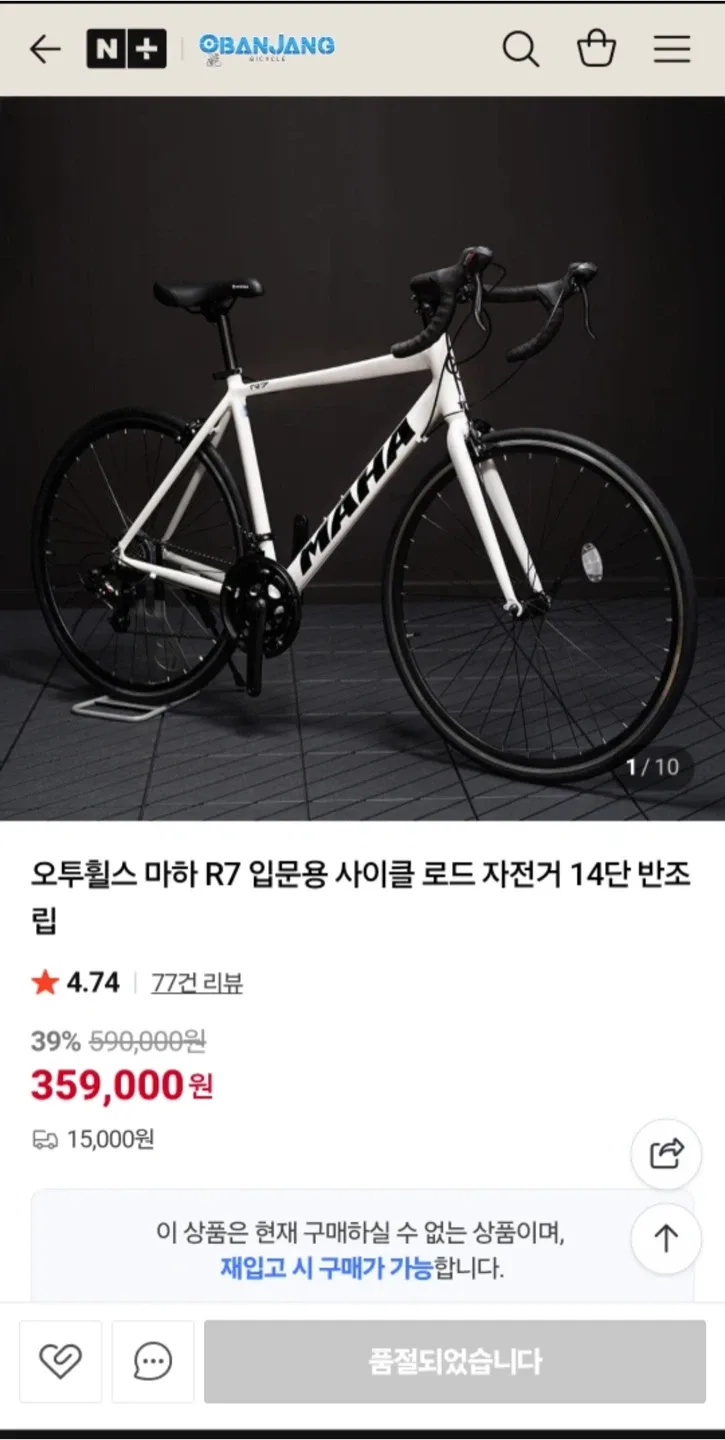Open the hamburger menu

click(672, 48)
